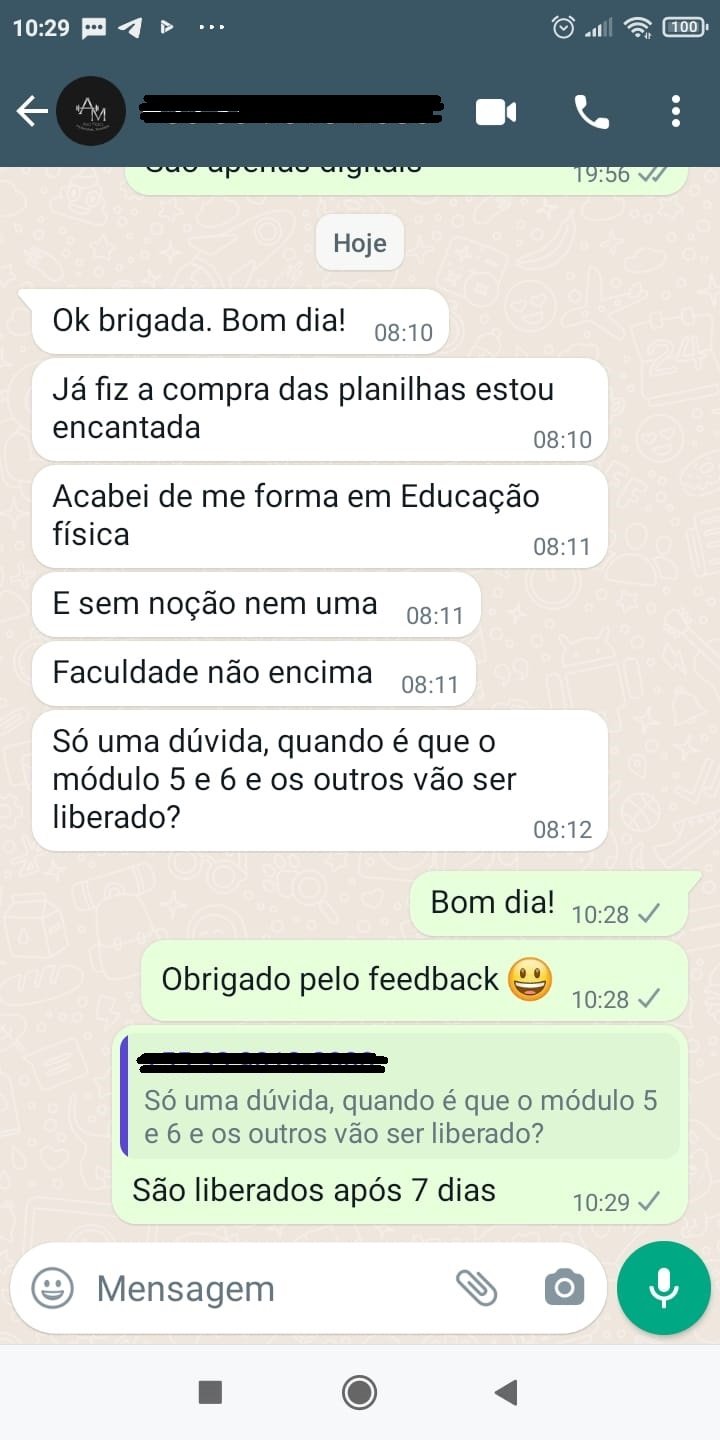
Task: Open the three-dot overflow menu
Action: tap(676, 112)
